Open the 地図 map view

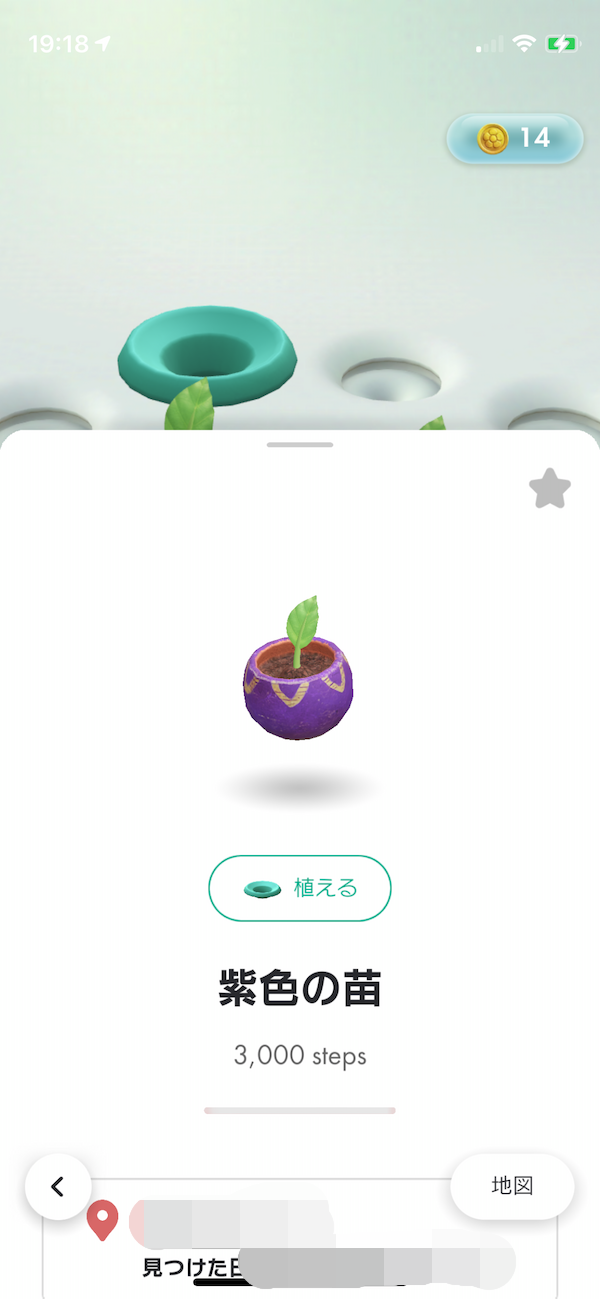[512, 1186]
